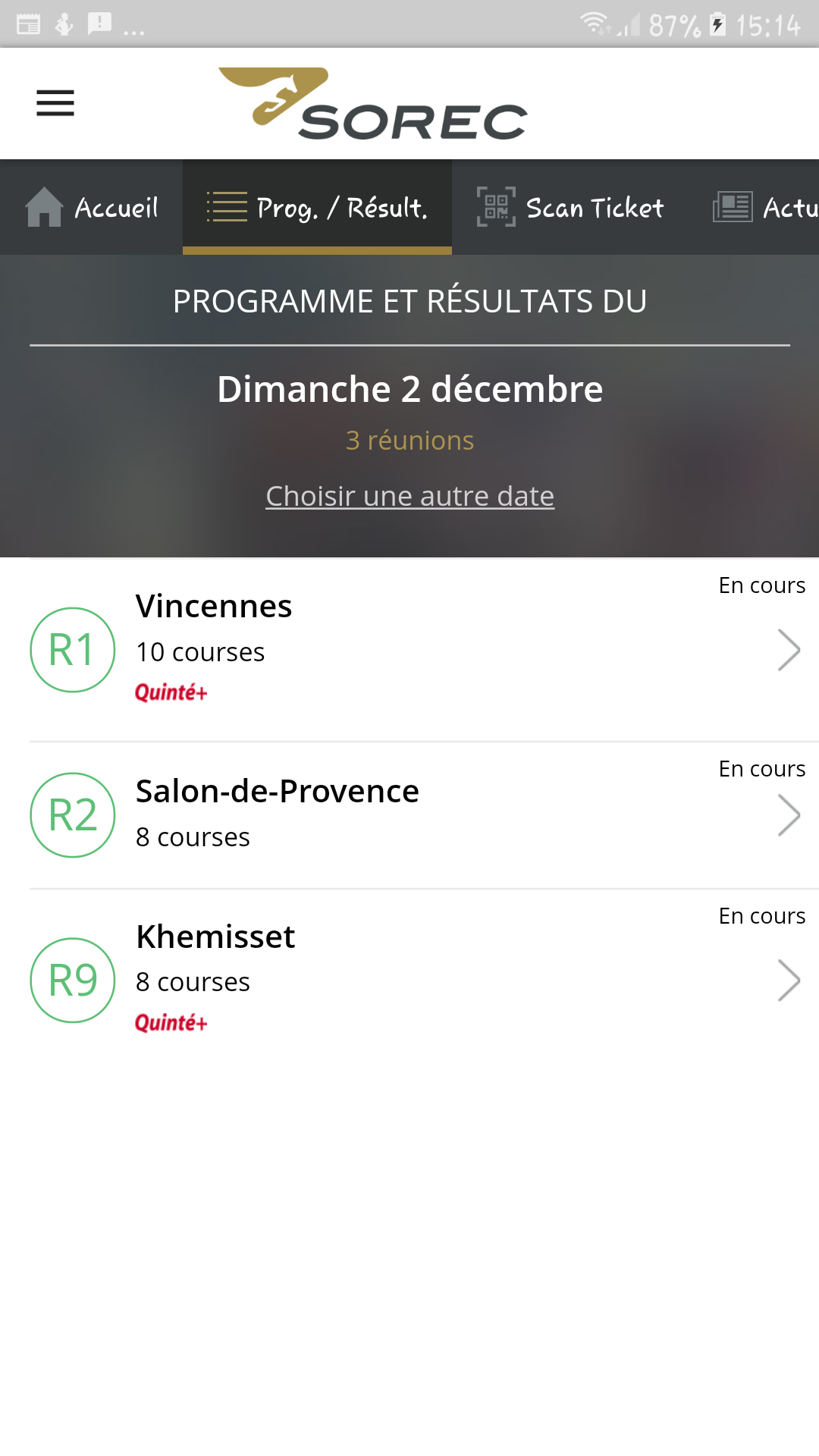This screenshot has width=819, height=1456.
Task: Select the Prog. / Résult. tab
Action: click(317, 207)
